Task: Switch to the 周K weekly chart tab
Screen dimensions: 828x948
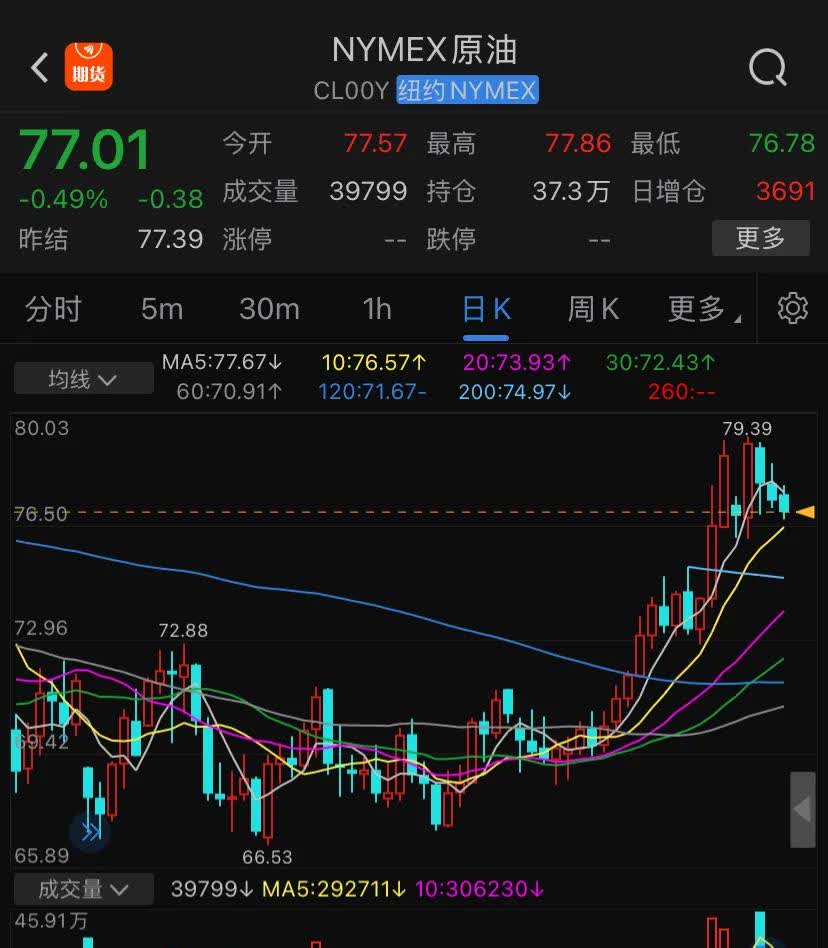Action: (x=593, y=309)
